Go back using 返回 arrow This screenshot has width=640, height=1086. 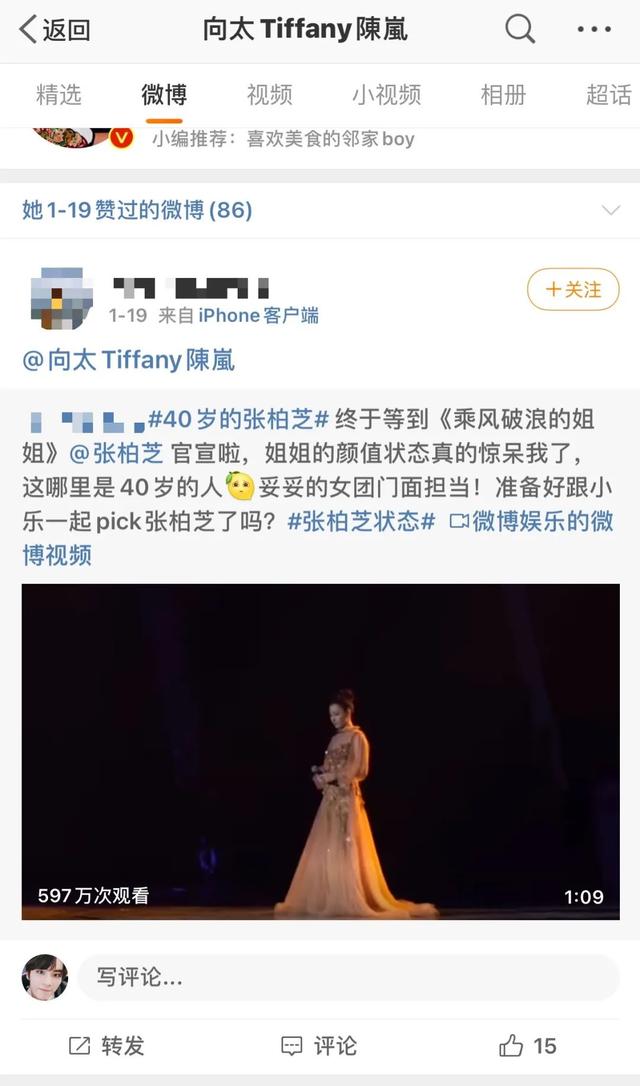coord(55,30)
